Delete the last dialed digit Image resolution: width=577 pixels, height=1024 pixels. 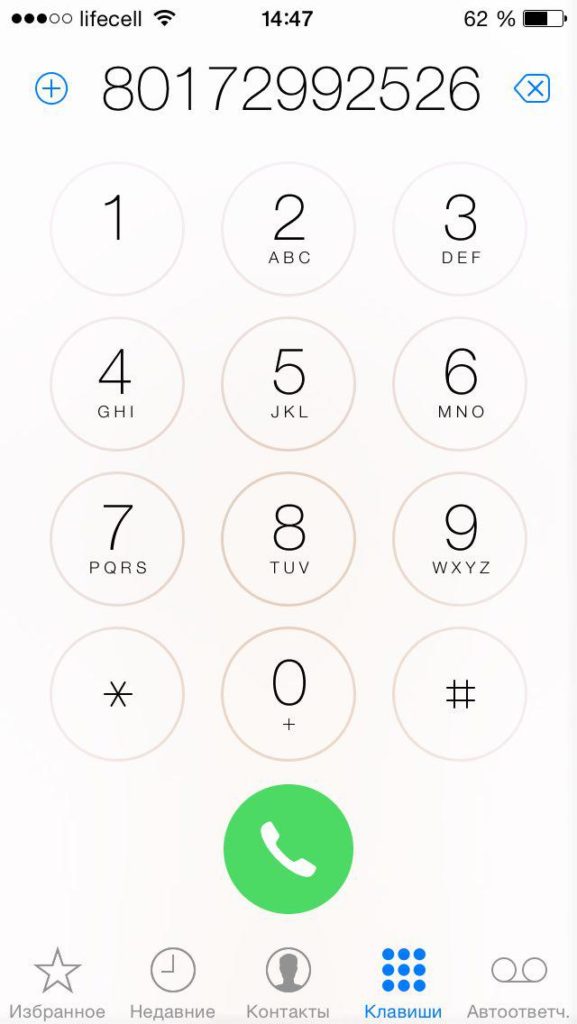[532, 88]
